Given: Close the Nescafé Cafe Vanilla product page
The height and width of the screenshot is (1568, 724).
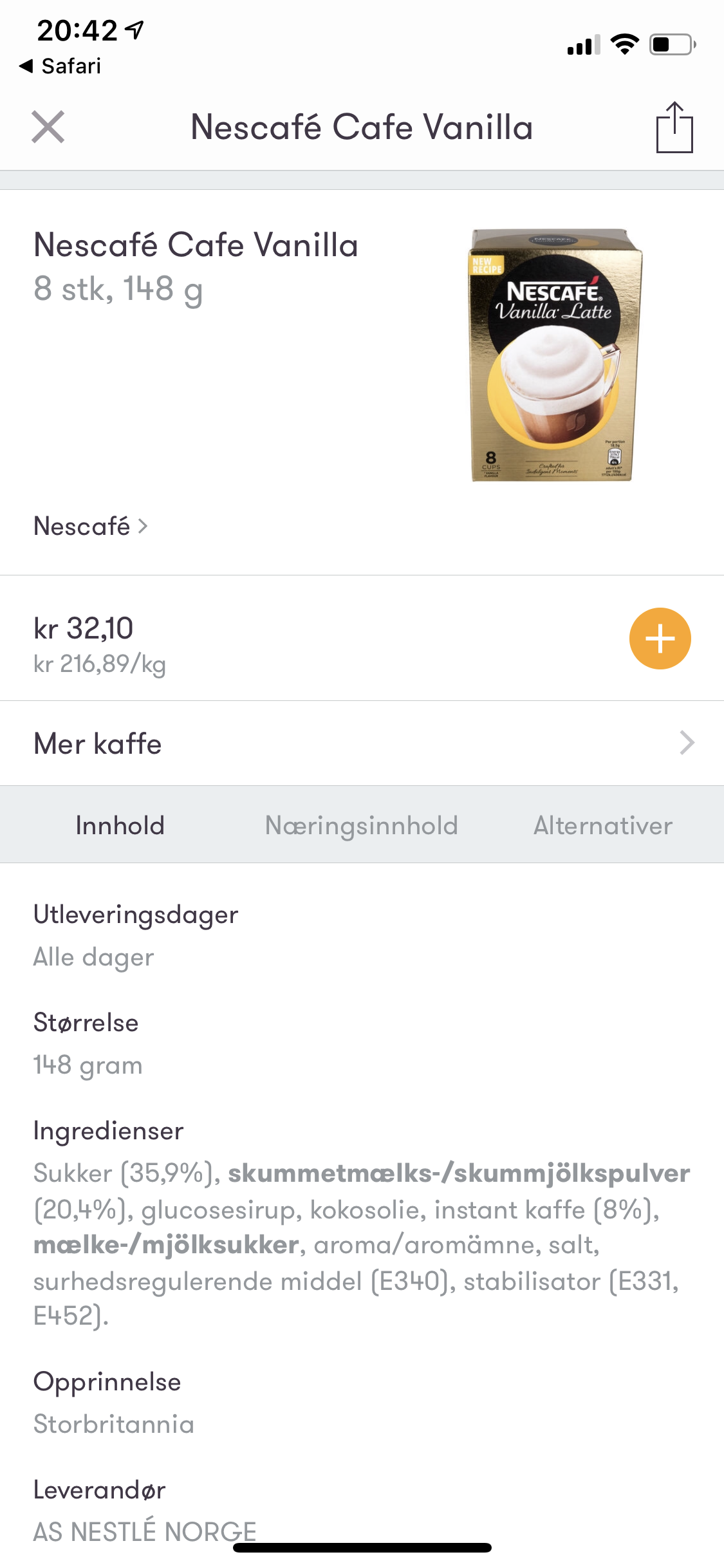Looking at the screenshot, I should pos(48,127).
